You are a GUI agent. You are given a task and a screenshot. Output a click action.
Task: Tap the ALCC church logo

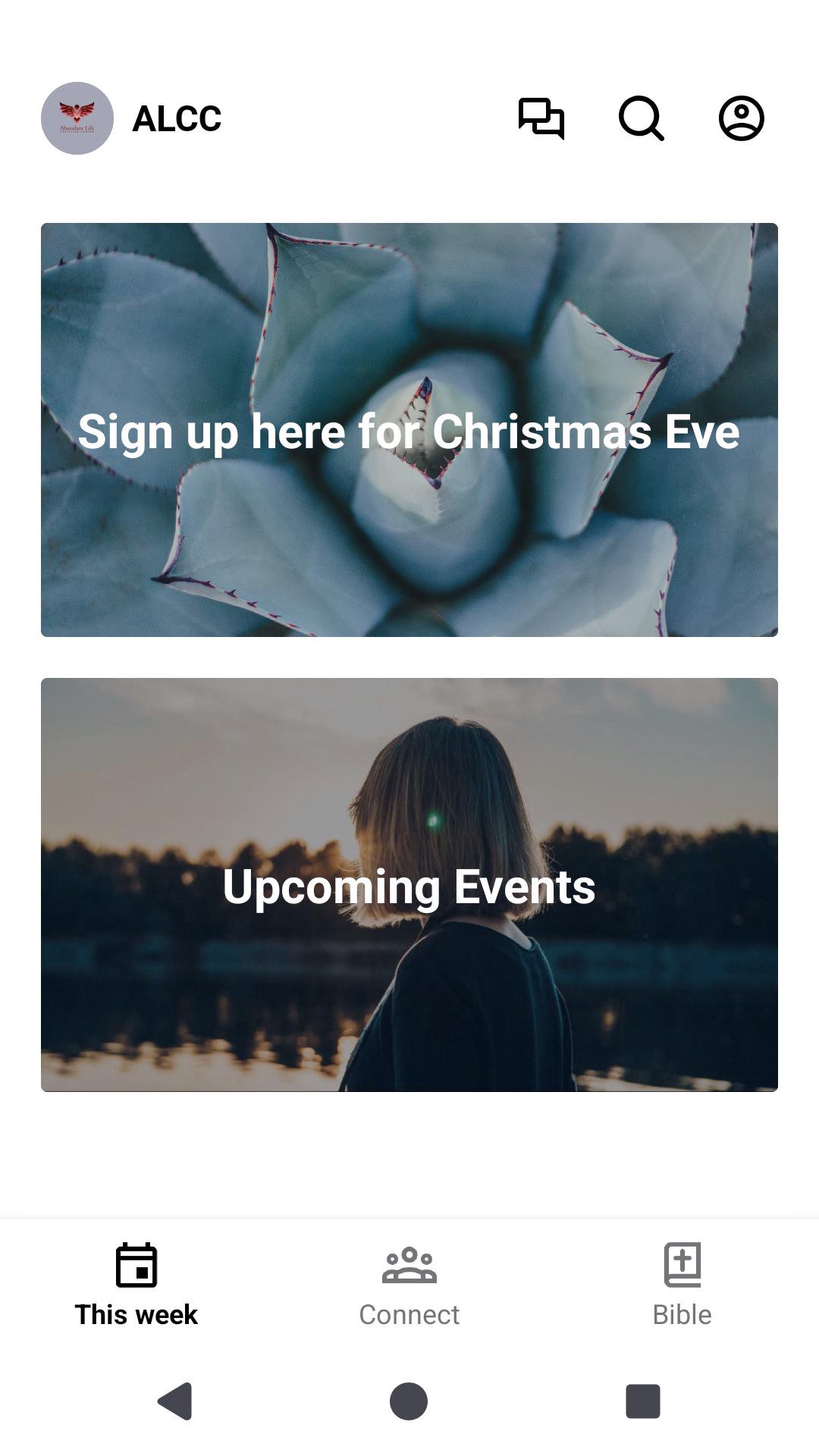pyautogui.click(x=77, y=118)
